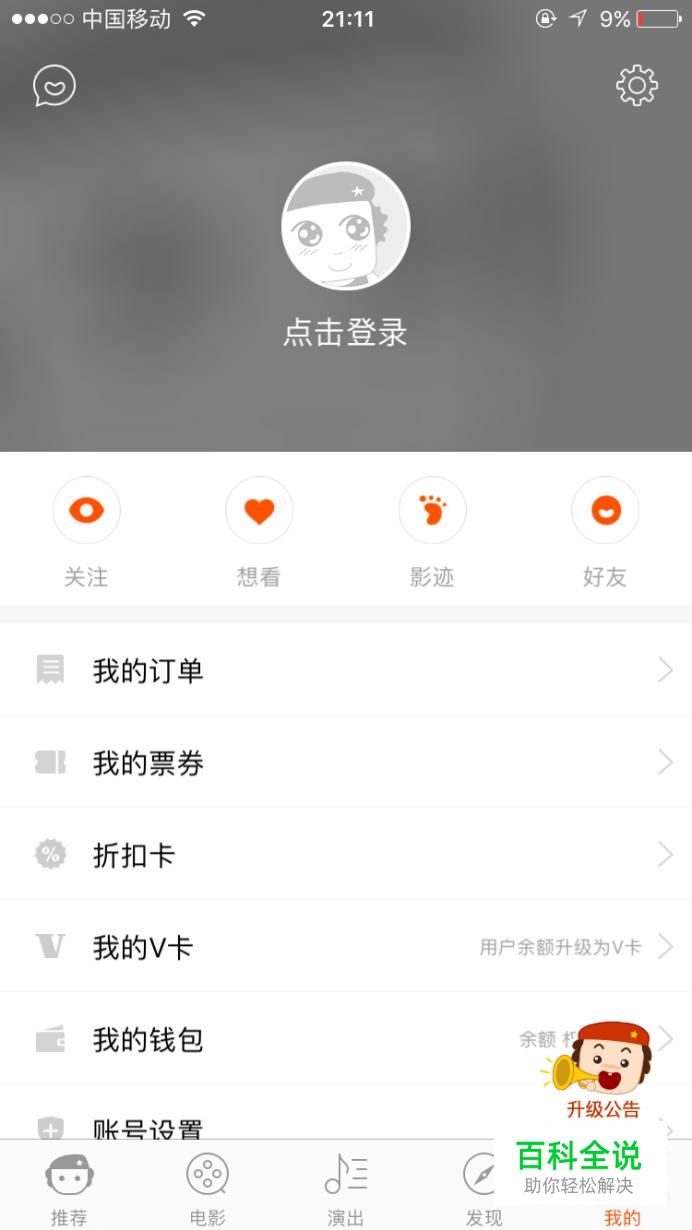Viewport: 692px width, 1230px height.
Task: Open 我的订单 (my orders)
Action: coord(346,670)
